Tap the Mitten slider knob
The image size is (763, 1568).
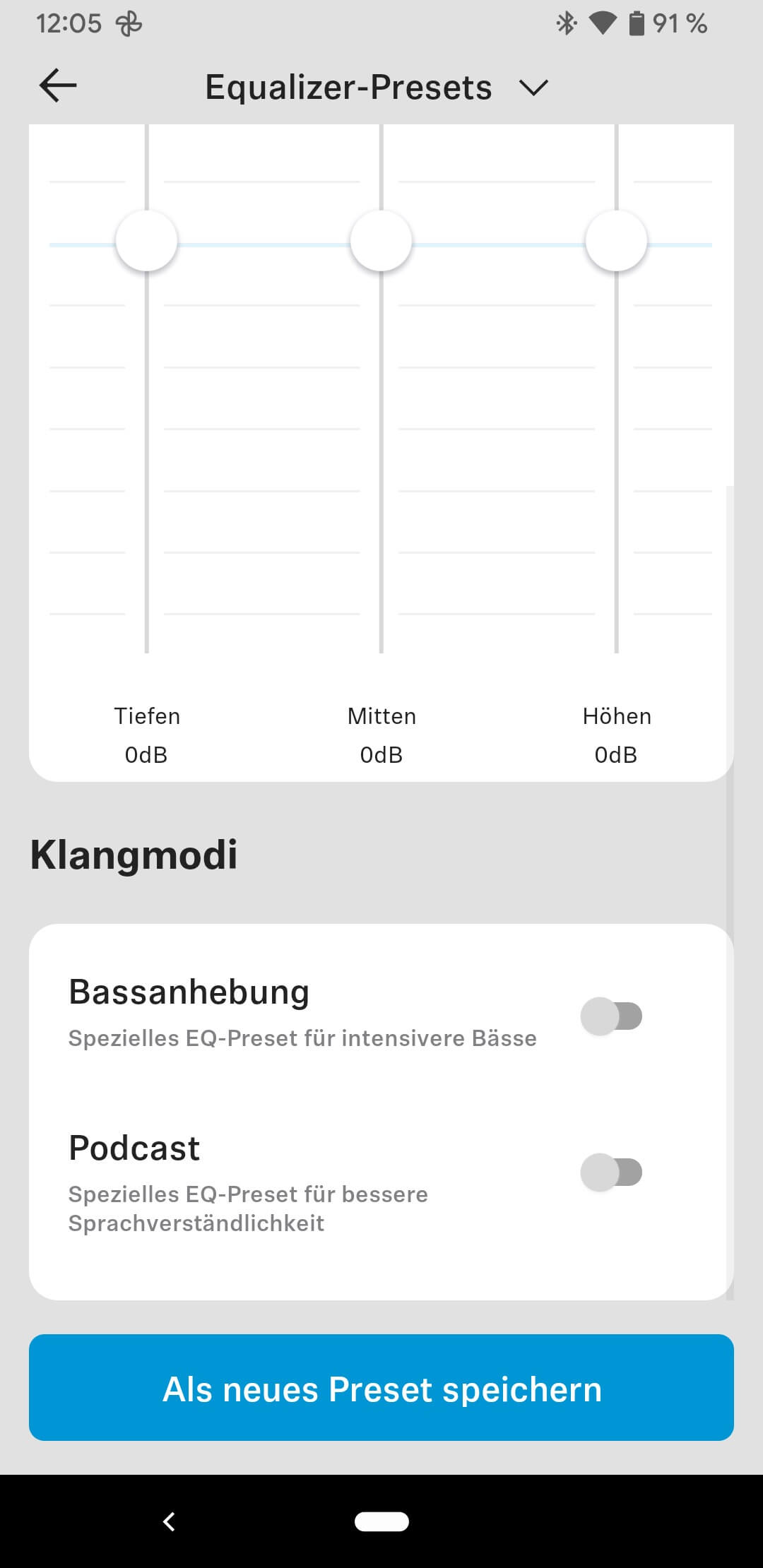coord(381,241)
